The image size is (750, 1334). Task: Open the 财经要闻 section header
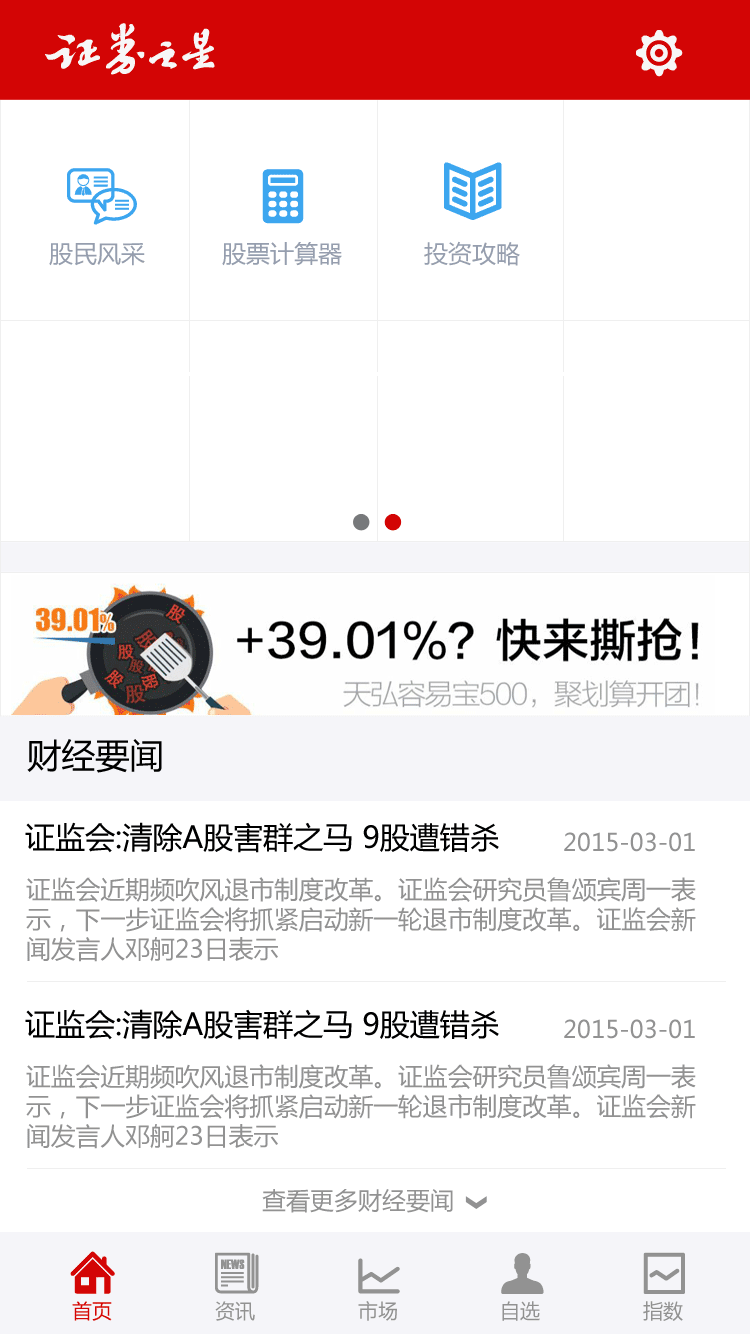click(x=93, y=759)
